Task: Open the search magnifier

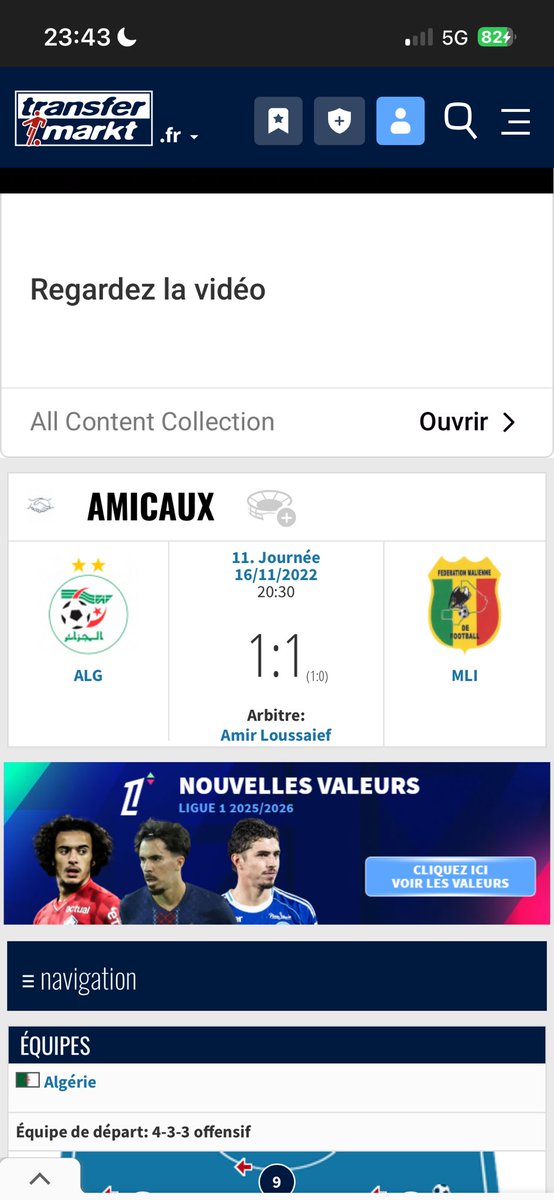Action: [x=460, y=120]
